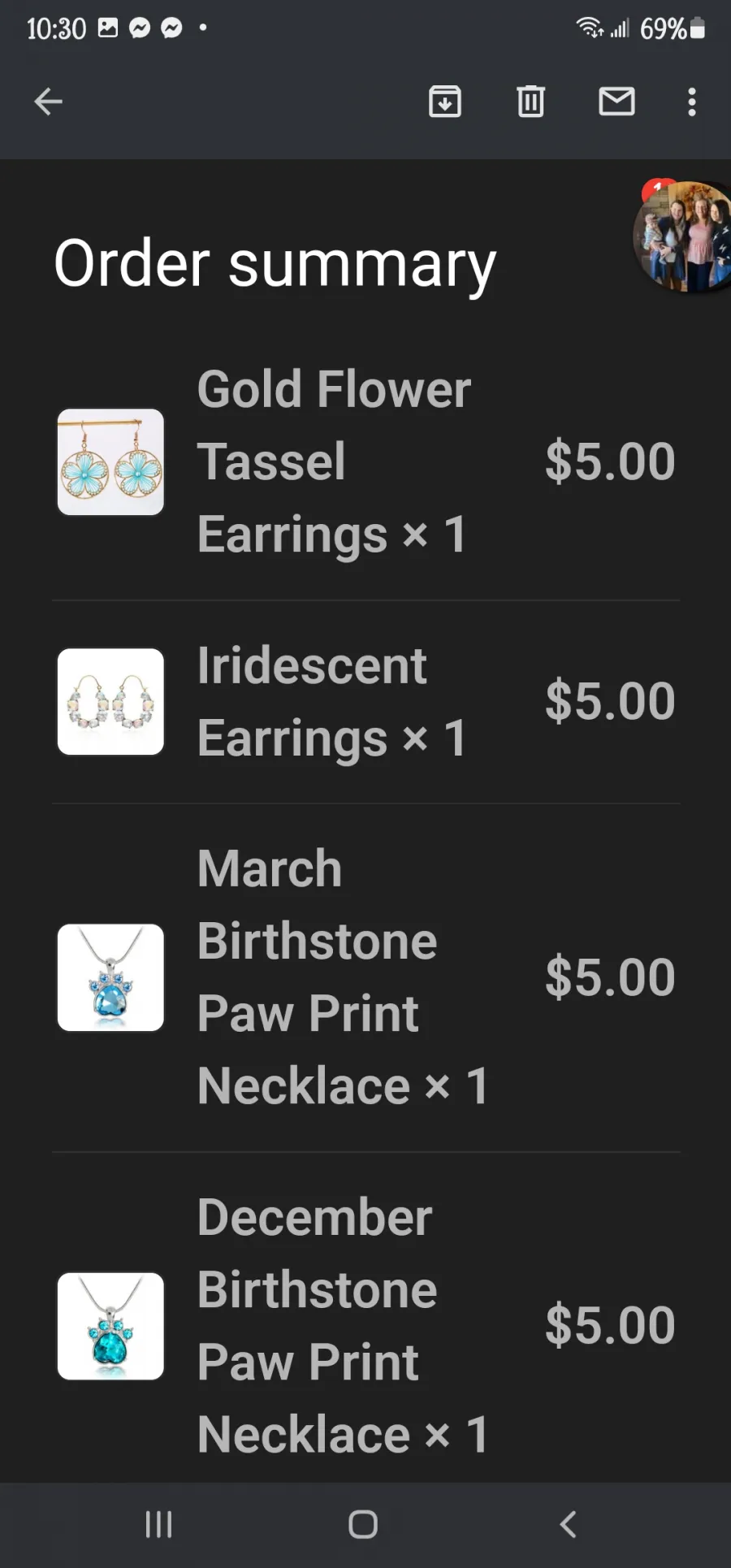The height and width of the screenshot is (1568, 731).
Task: Tap the system home button
Action: coord(363,1524)
